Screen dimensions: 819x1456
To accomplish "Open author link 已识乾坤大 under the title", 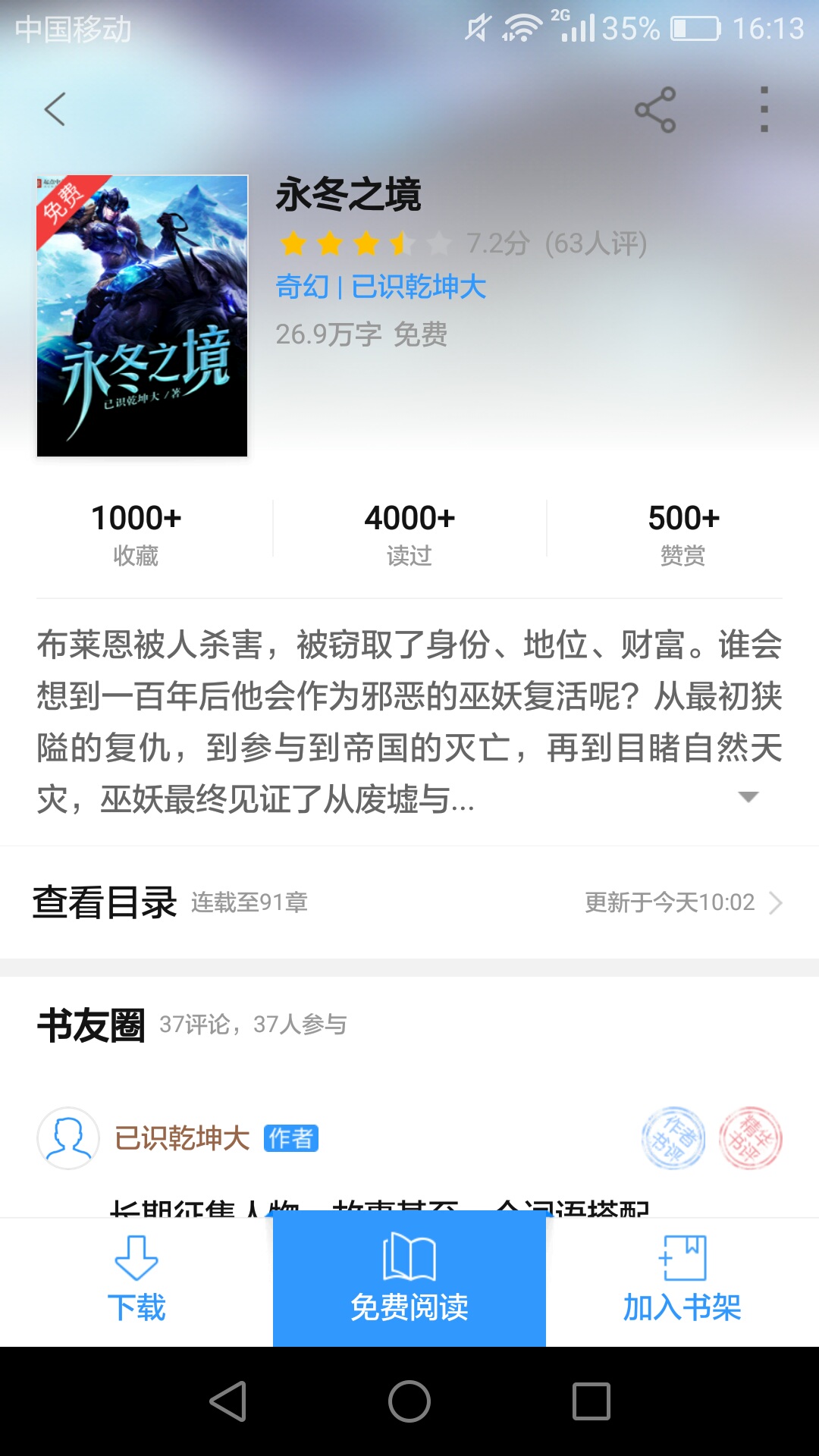I will click(x=419, y=287).
